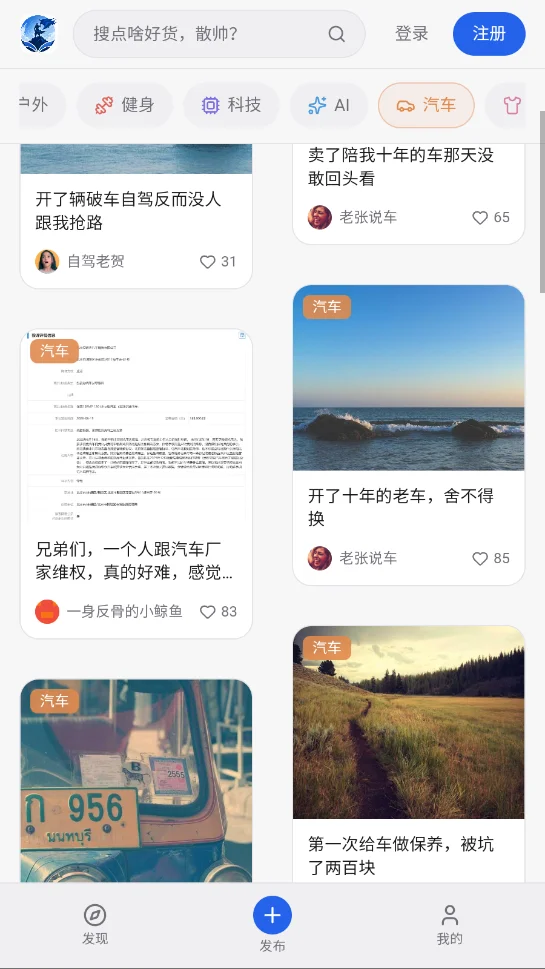Tap the search field 搜点啥好货
Viewport: 545px width, 969px height.
click(x=219, y=34)
